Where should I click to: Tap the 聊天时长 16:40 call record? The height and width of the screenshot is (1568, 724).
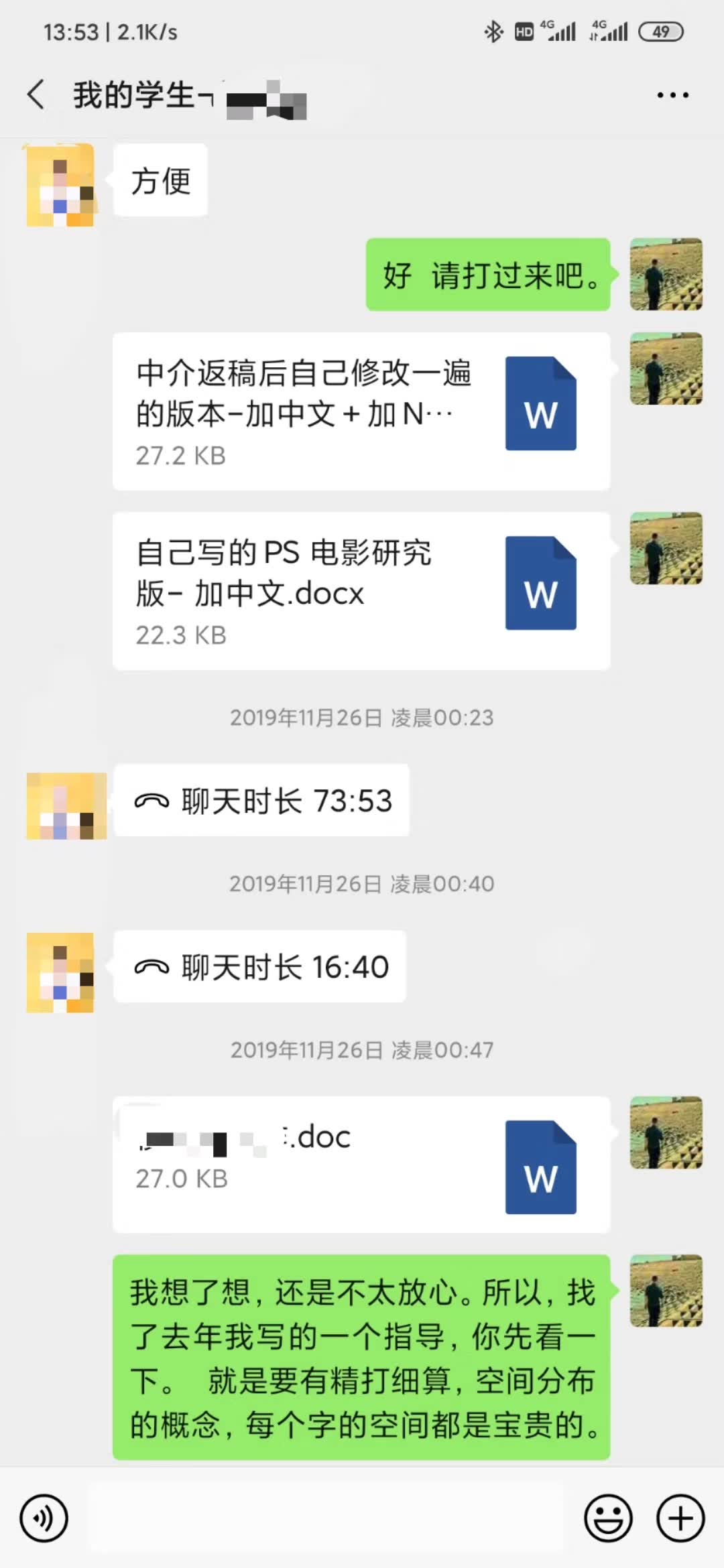point(260,967)
